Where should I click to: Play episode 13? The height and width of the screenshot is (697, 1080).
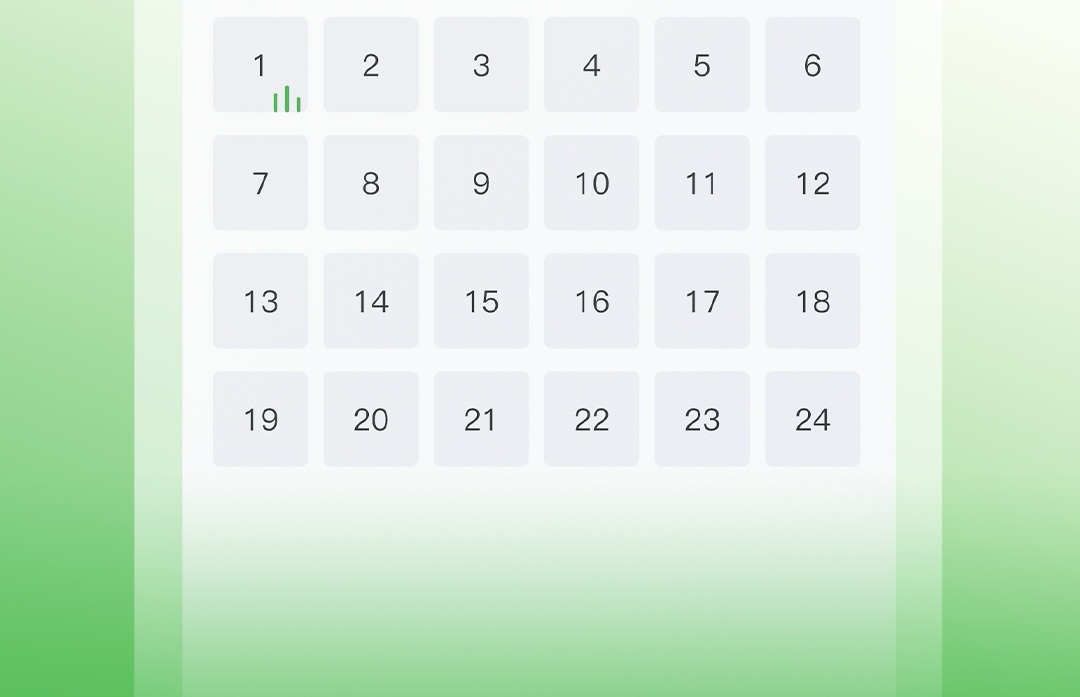[x=260, y=301]
